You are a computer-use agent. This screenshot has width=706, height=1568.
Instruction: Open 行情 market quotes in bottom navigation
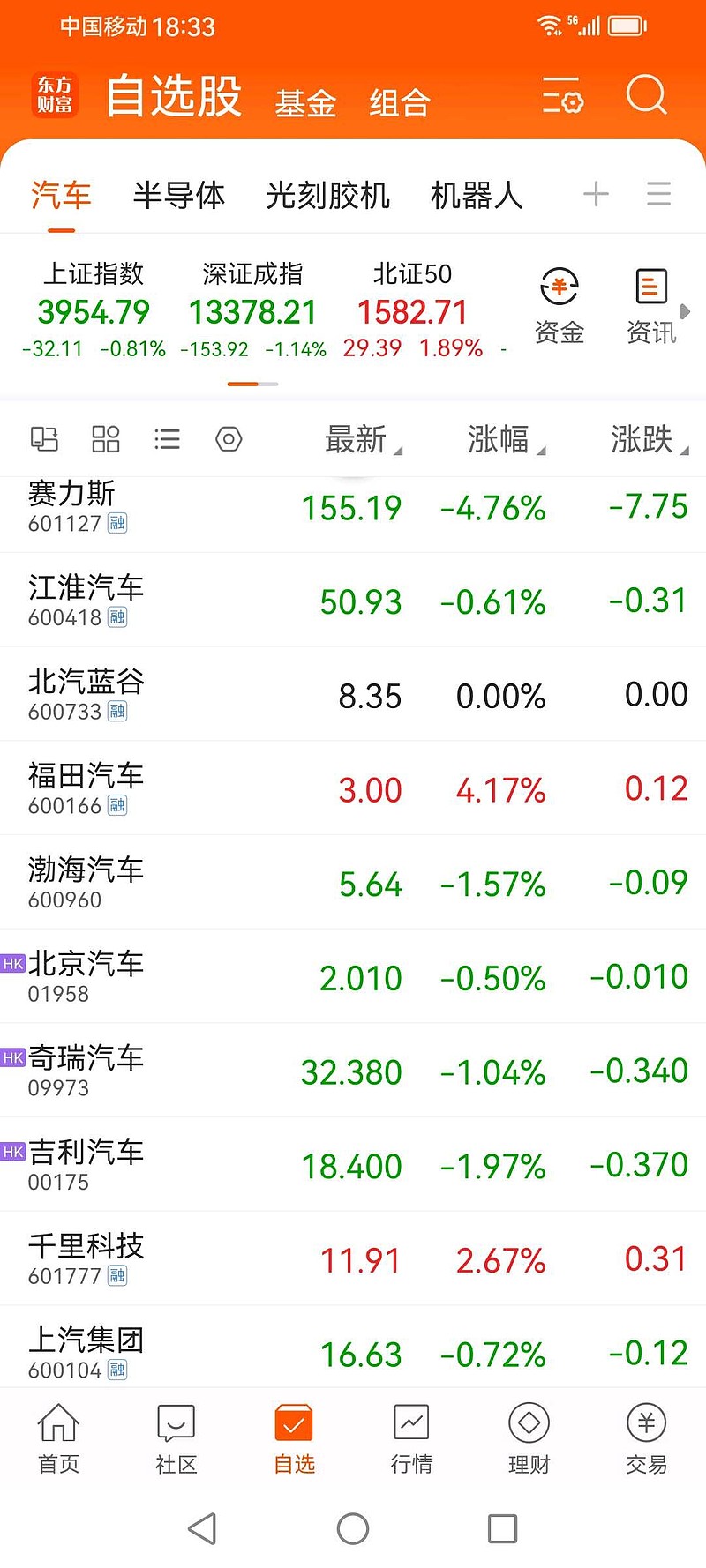click(x=410, y=1437)
